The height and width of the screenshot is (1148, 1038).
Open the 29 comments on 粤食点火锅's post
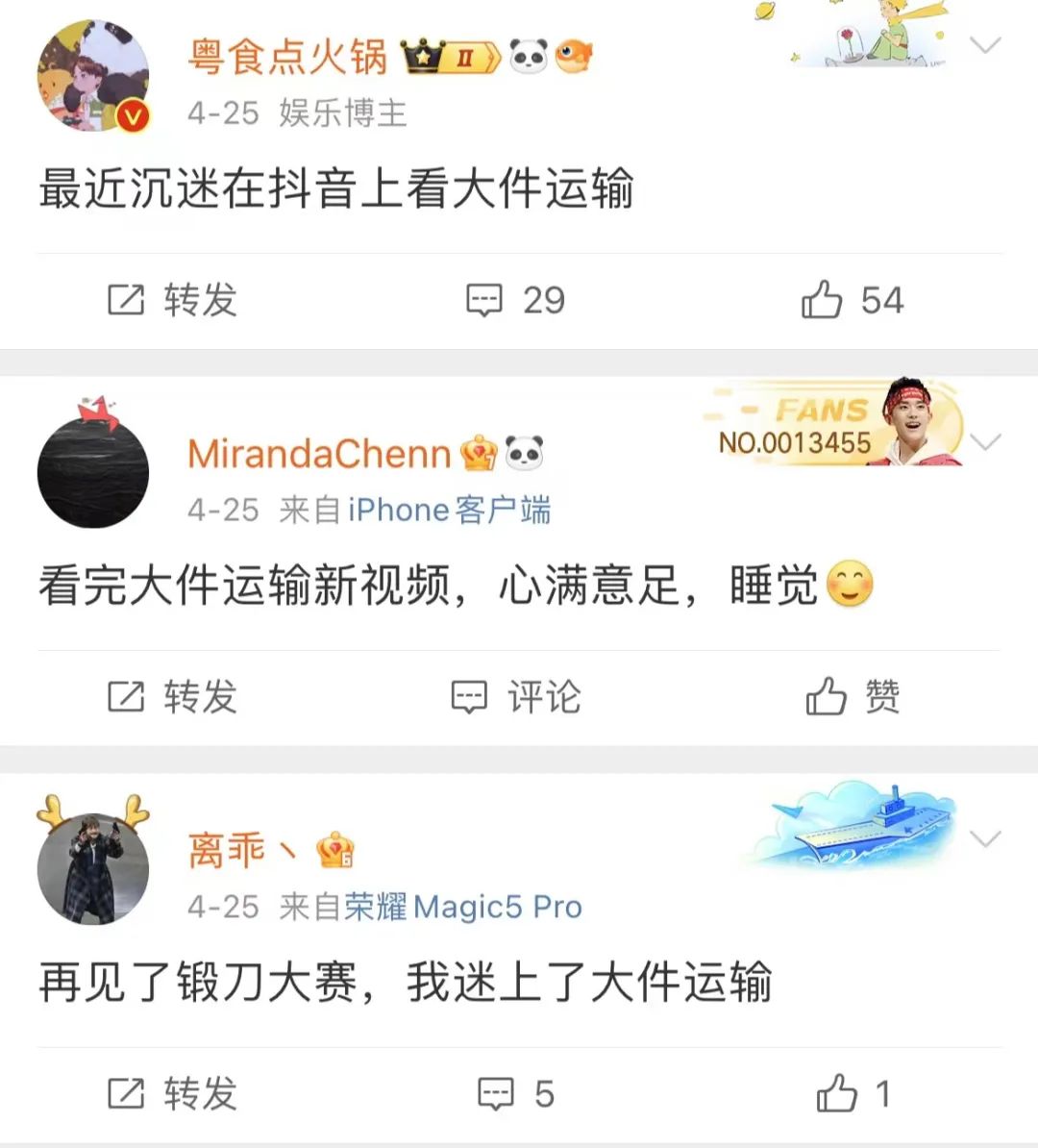coord(515,300)
